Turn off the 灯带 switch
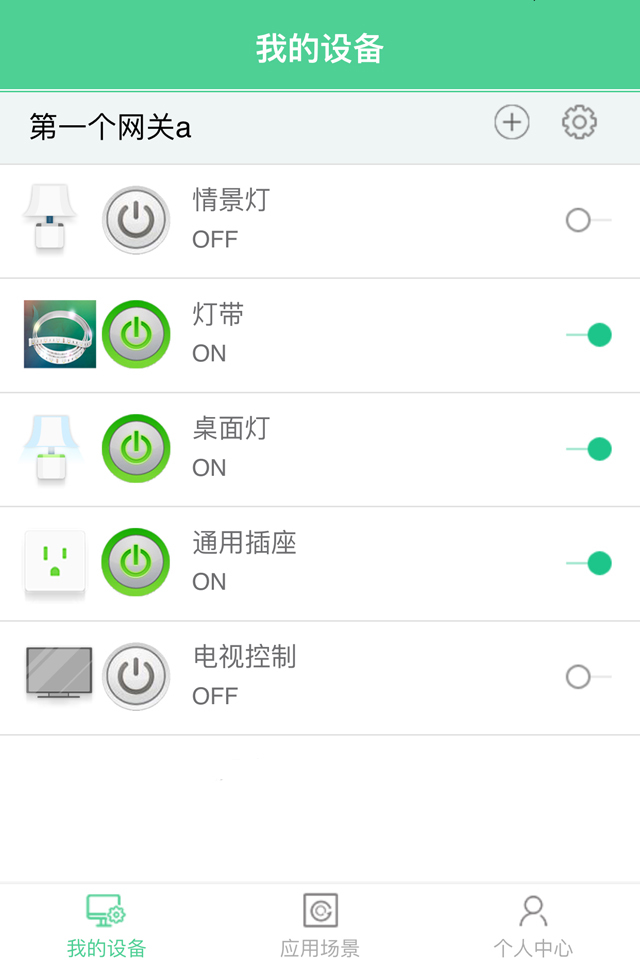The image size is (640, 960). pyautogui.click(x=588, y=334)
